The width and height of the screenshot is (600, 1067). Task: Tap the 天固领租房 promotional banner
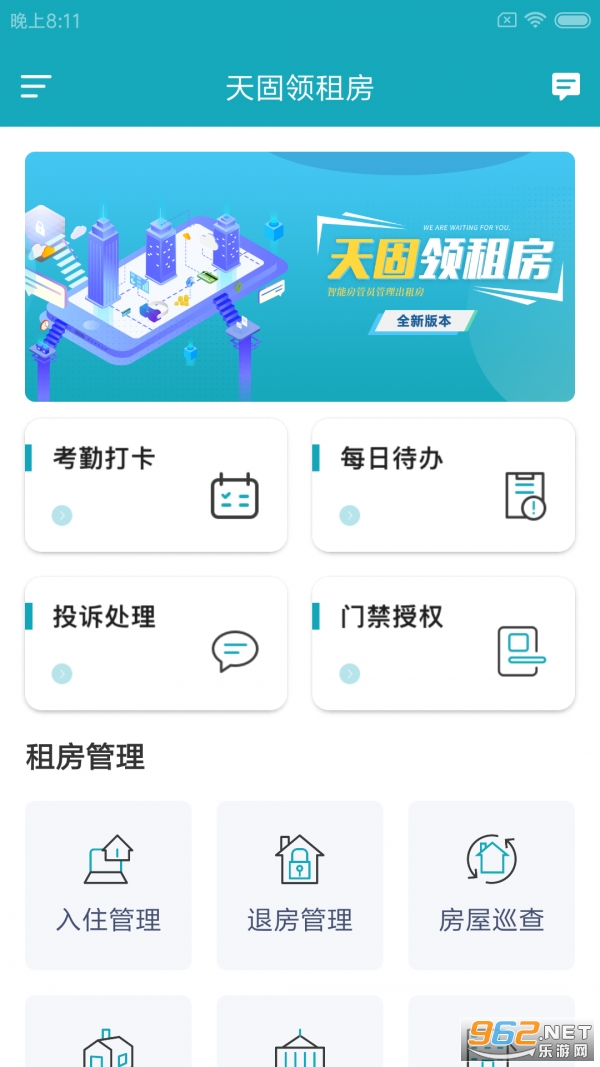(x=300, y=276)
